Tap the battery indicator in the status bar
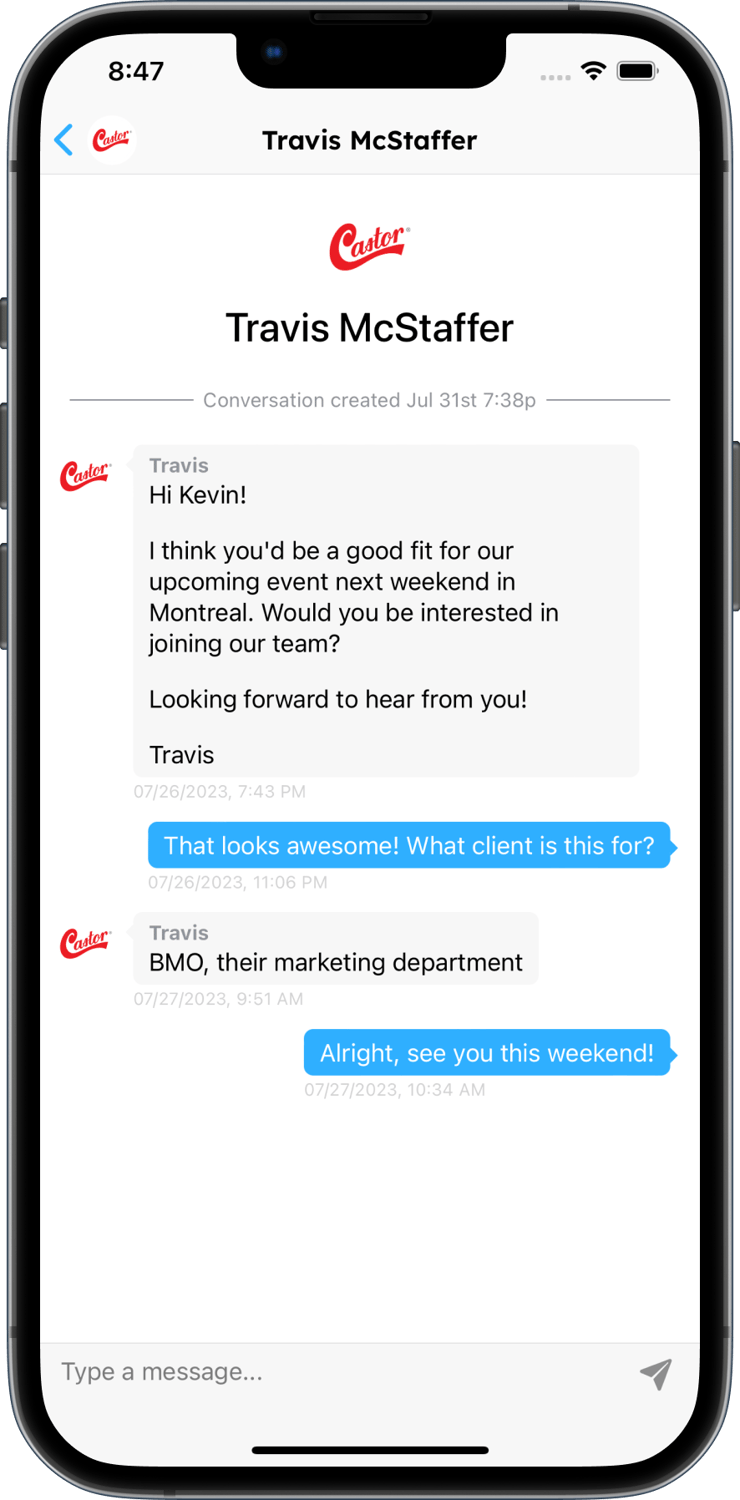Viewport: 740px width, 1500px height. [634, 71]
